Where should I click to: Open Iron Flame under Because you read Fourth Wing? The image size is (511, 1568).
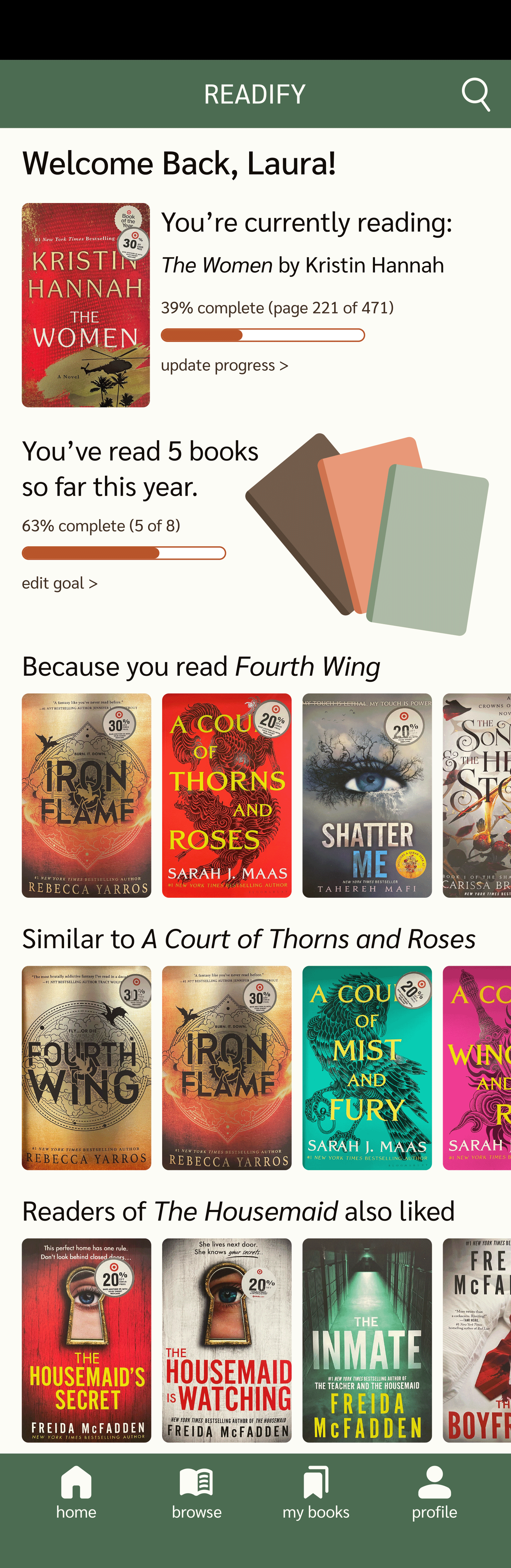[86, 795]
